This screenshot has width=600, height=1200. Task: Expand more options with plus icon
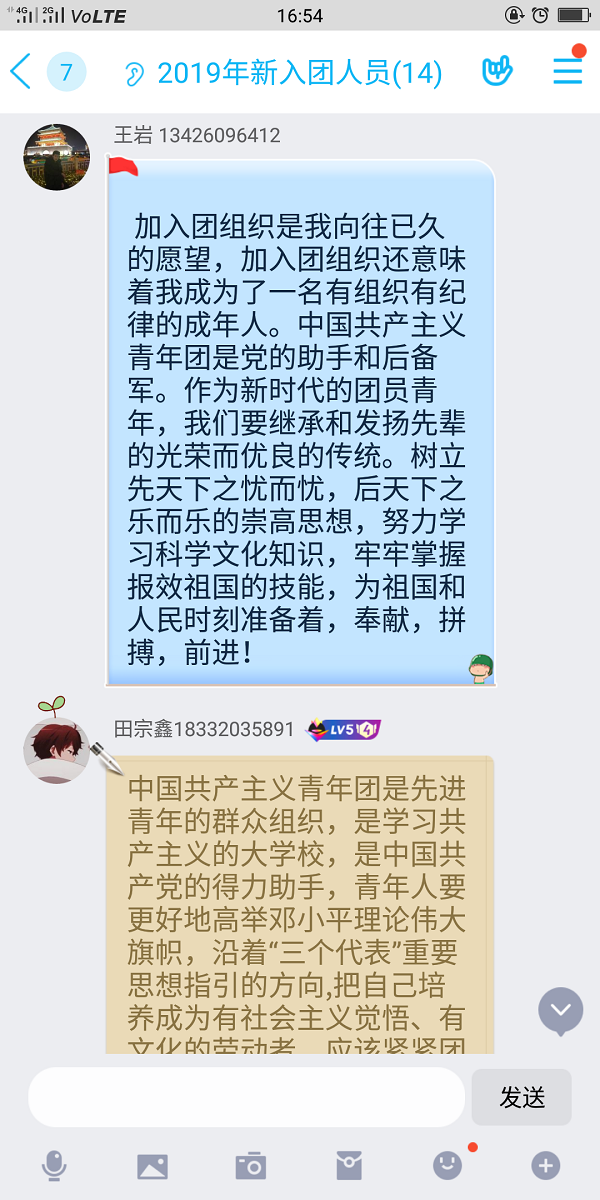[545, 1165]
